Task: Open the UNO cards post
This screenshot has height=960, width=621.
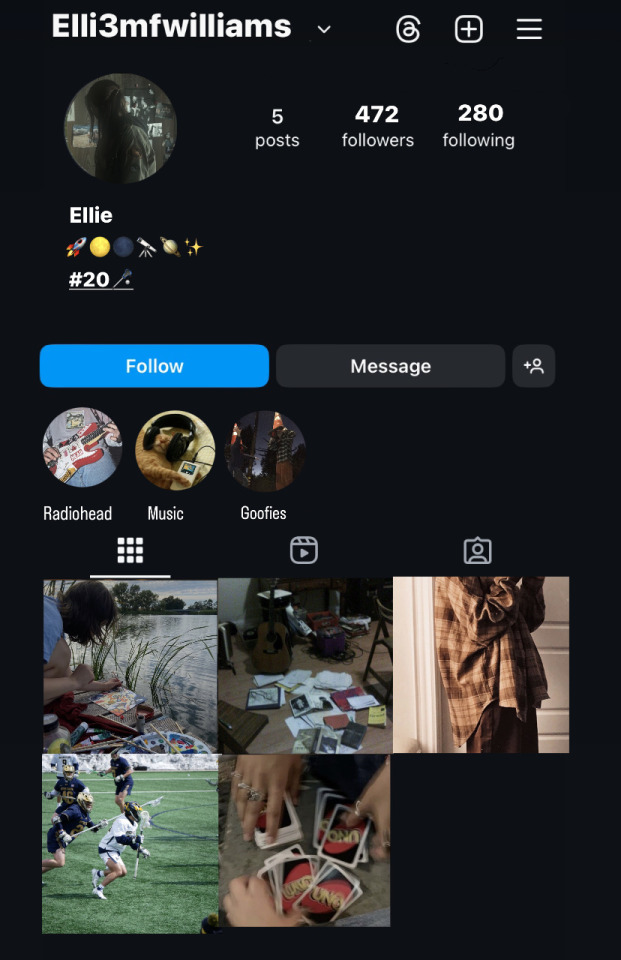Action: (x=305, y=841)
